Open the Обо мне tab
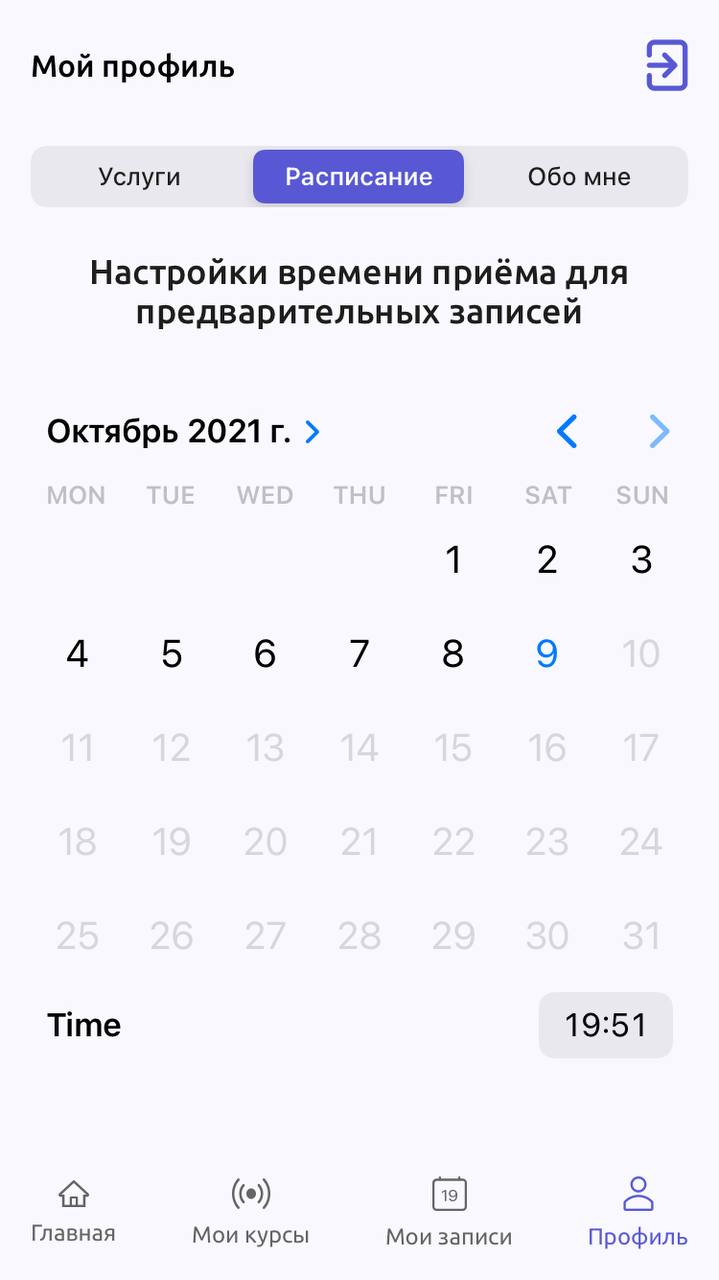Image resolution: width=719 pixels, height=1280 pixels. point(579,177)
